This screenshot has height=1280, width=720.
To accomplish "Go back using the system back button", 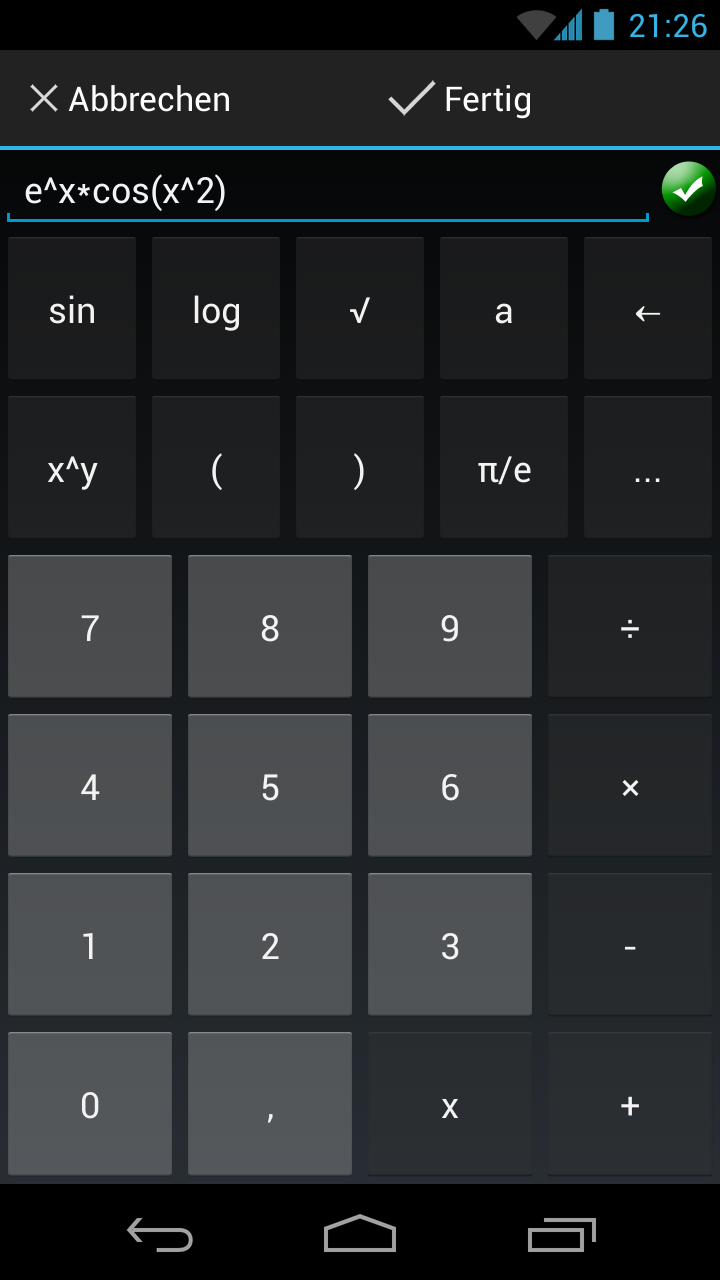I will tap(160, 1235).
